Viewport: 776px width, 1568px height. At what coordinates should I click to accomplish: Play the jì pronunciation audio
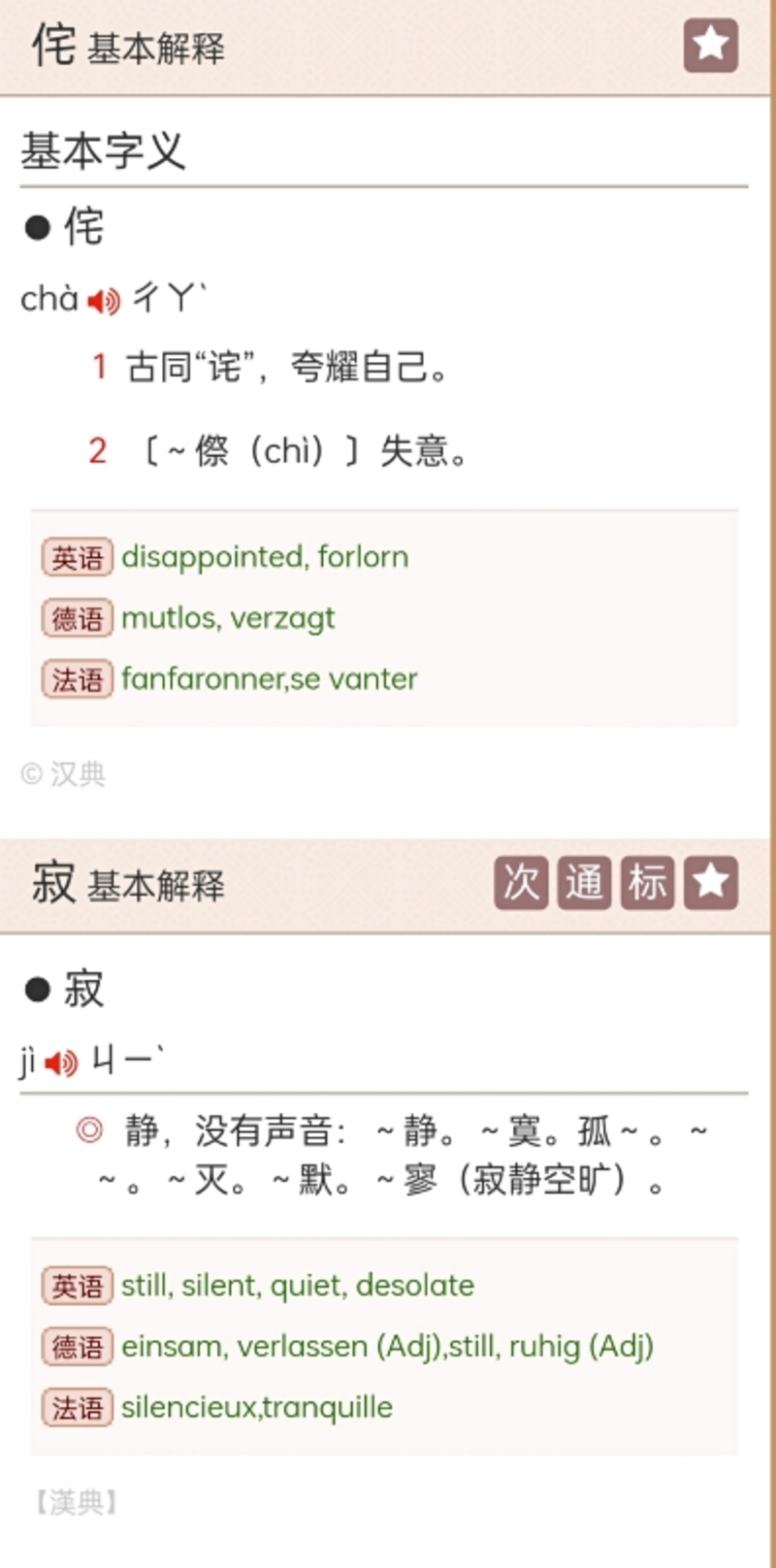point(61,1063)
